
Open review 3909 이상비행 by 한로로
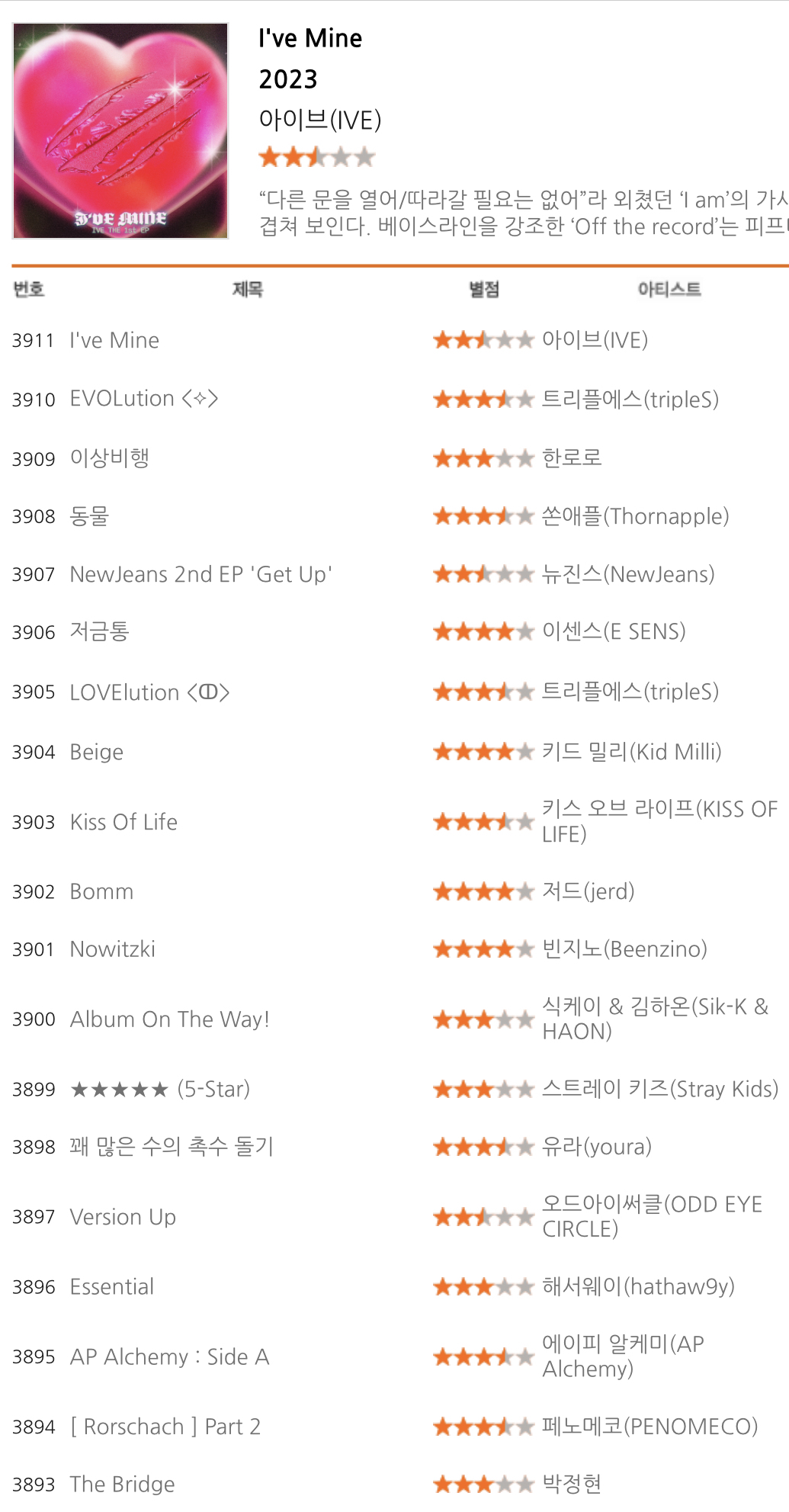(109, 457)
